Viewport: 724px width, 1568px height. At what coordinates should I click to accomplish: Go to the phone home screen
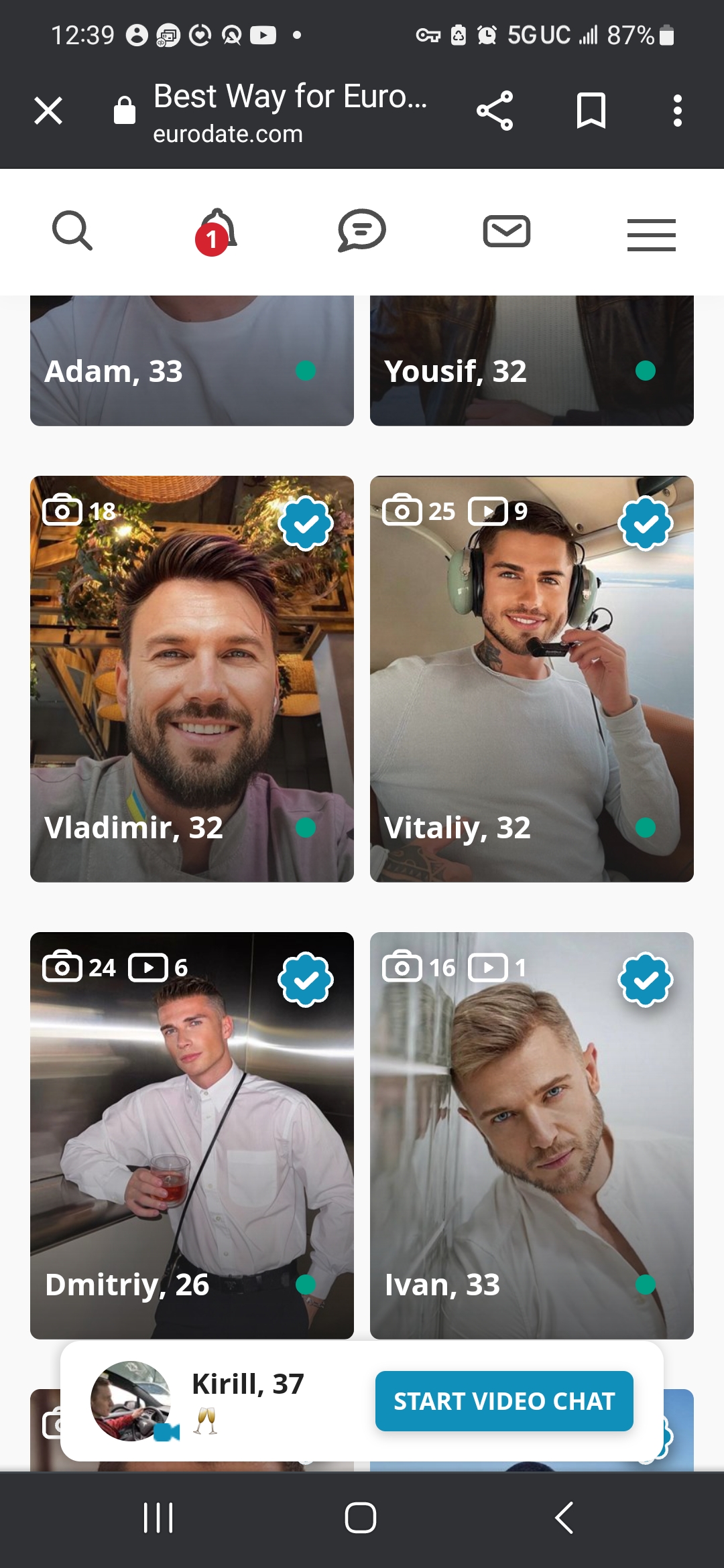pos(361,1518)
